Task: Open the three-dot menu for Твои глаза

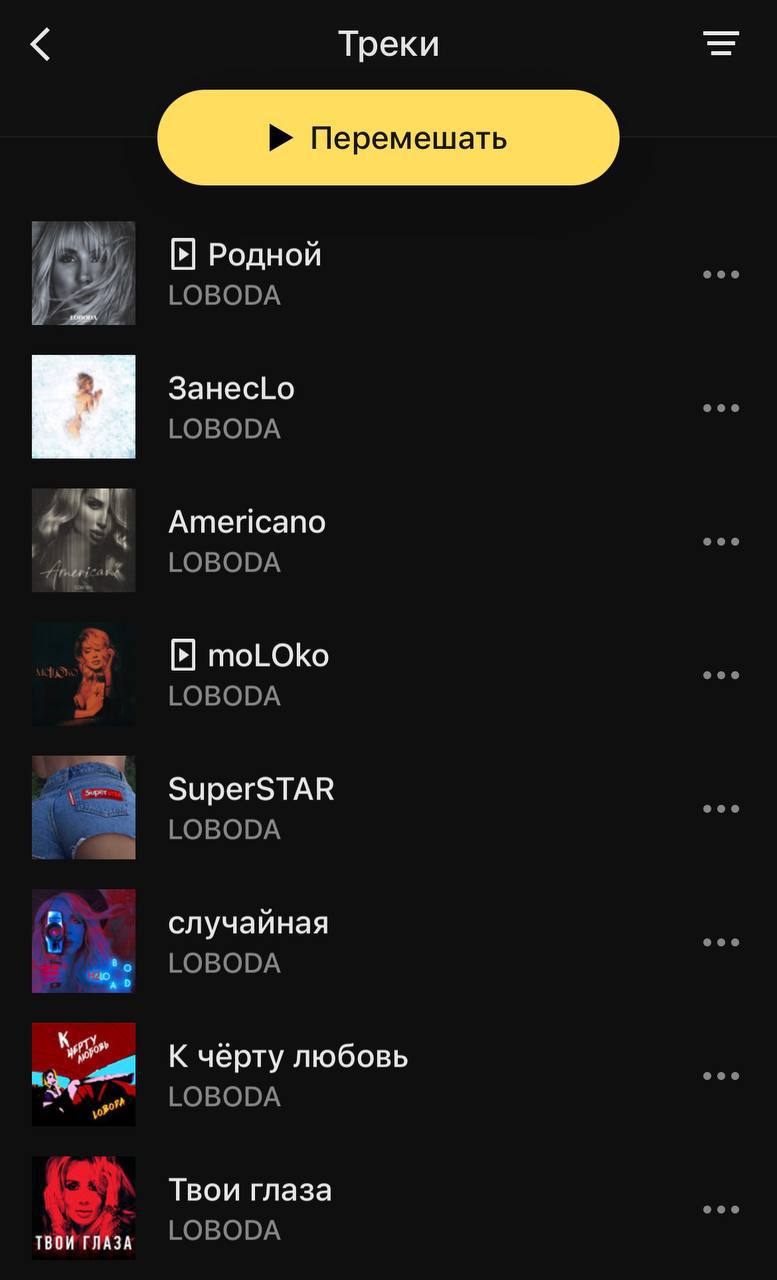Action: (720, 1210)
